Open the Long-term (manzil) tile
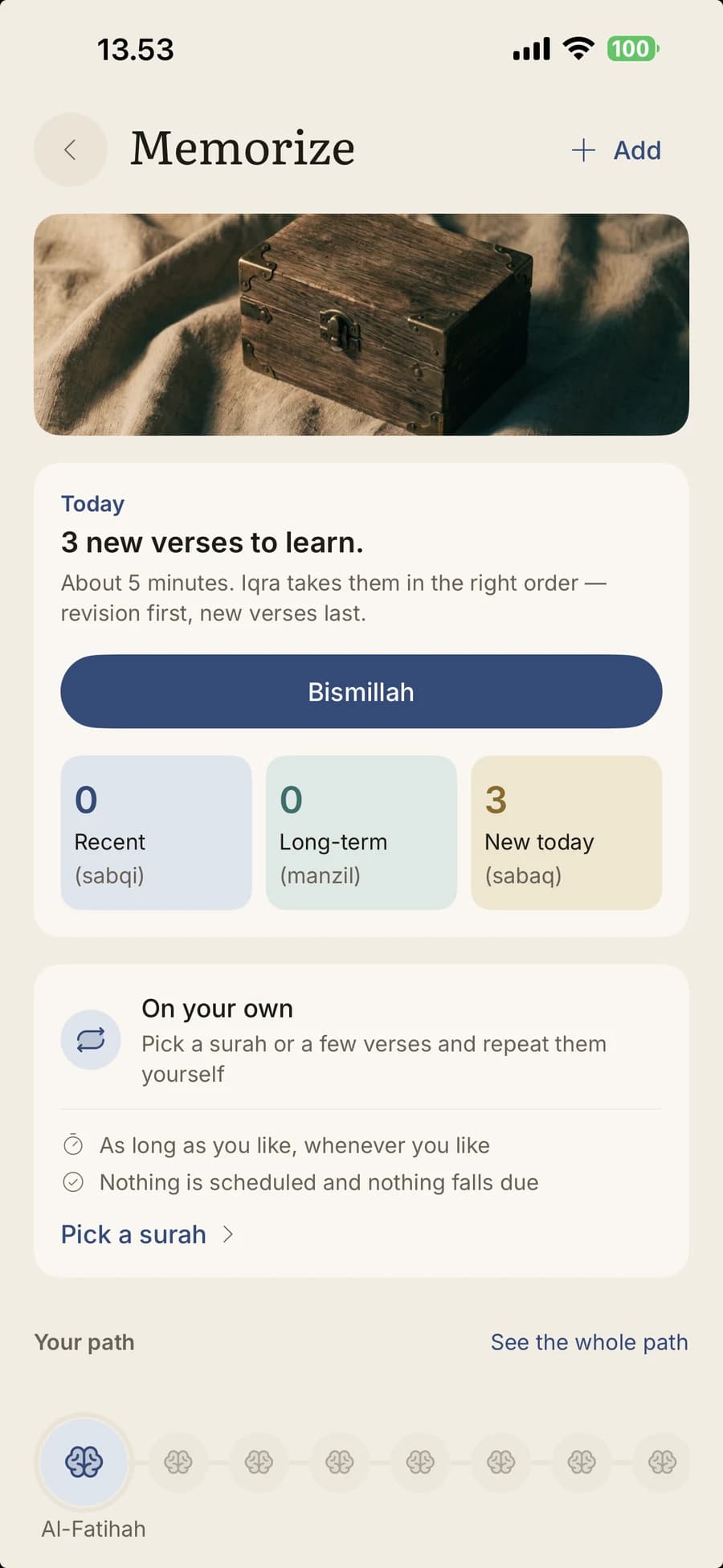The height and width of the screenshot is (1568, 723). click(x=361, y=833)
